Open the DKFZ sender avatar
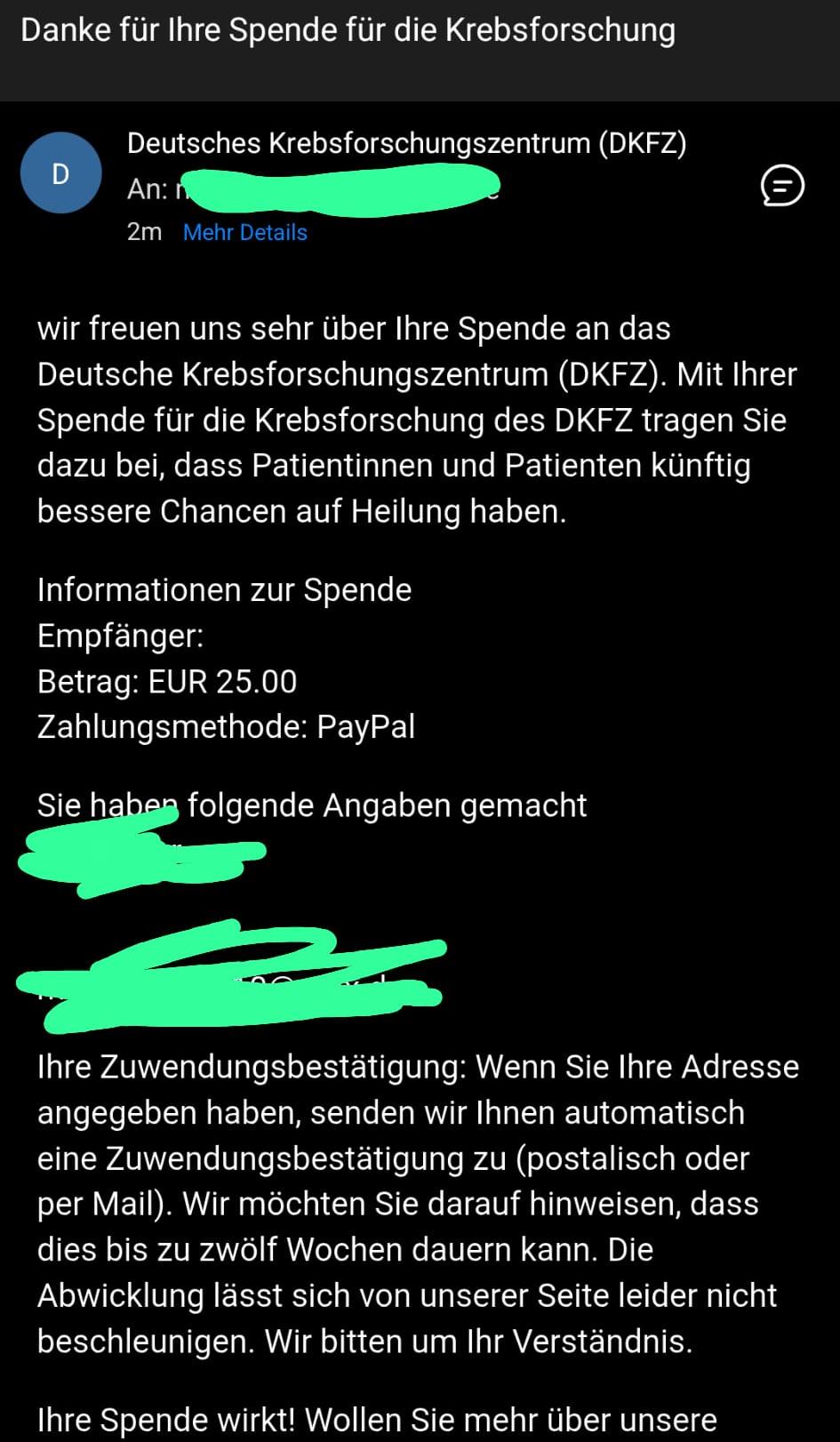Viewport: 840px width, 1442px height. pos(60,173)
